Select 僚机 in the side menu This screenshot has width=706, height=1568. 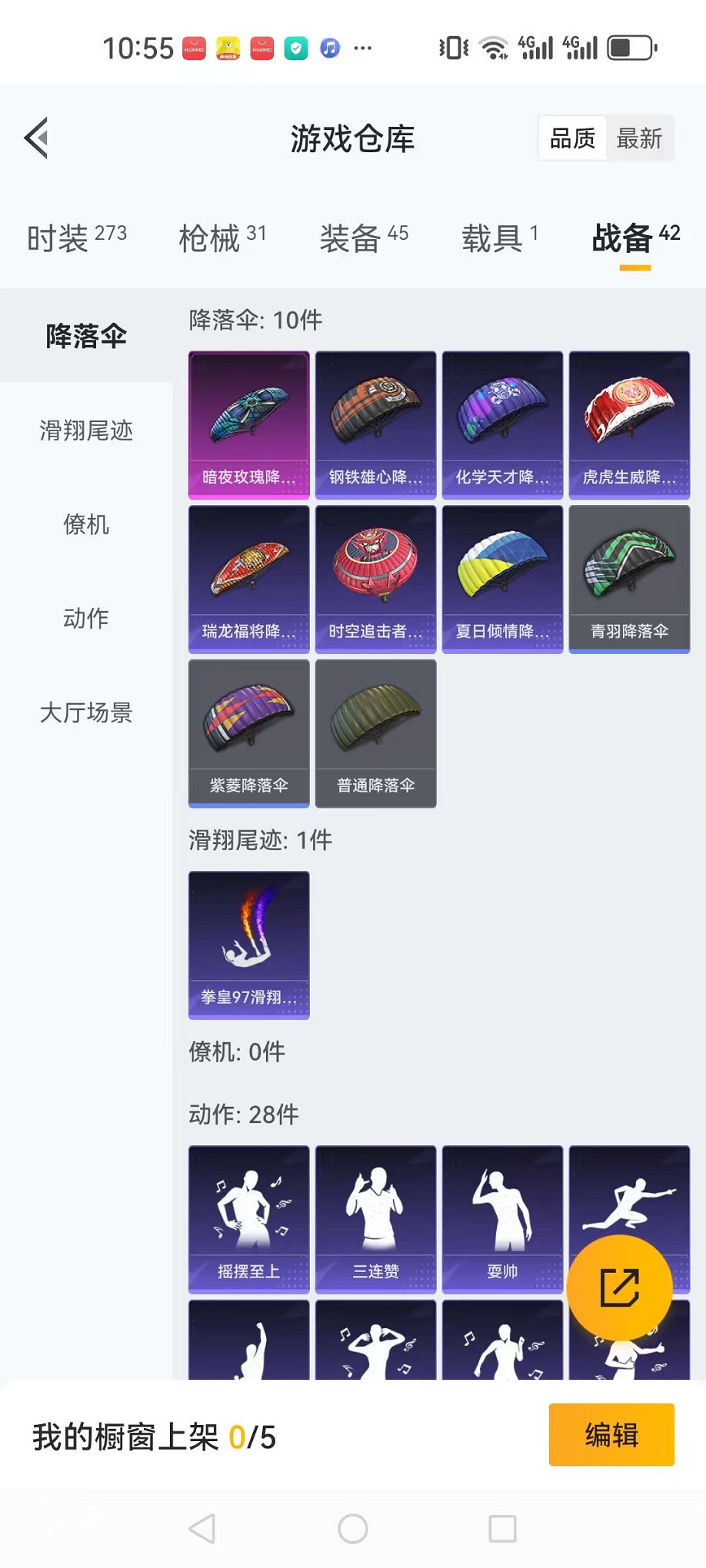[x=86, y=525]
